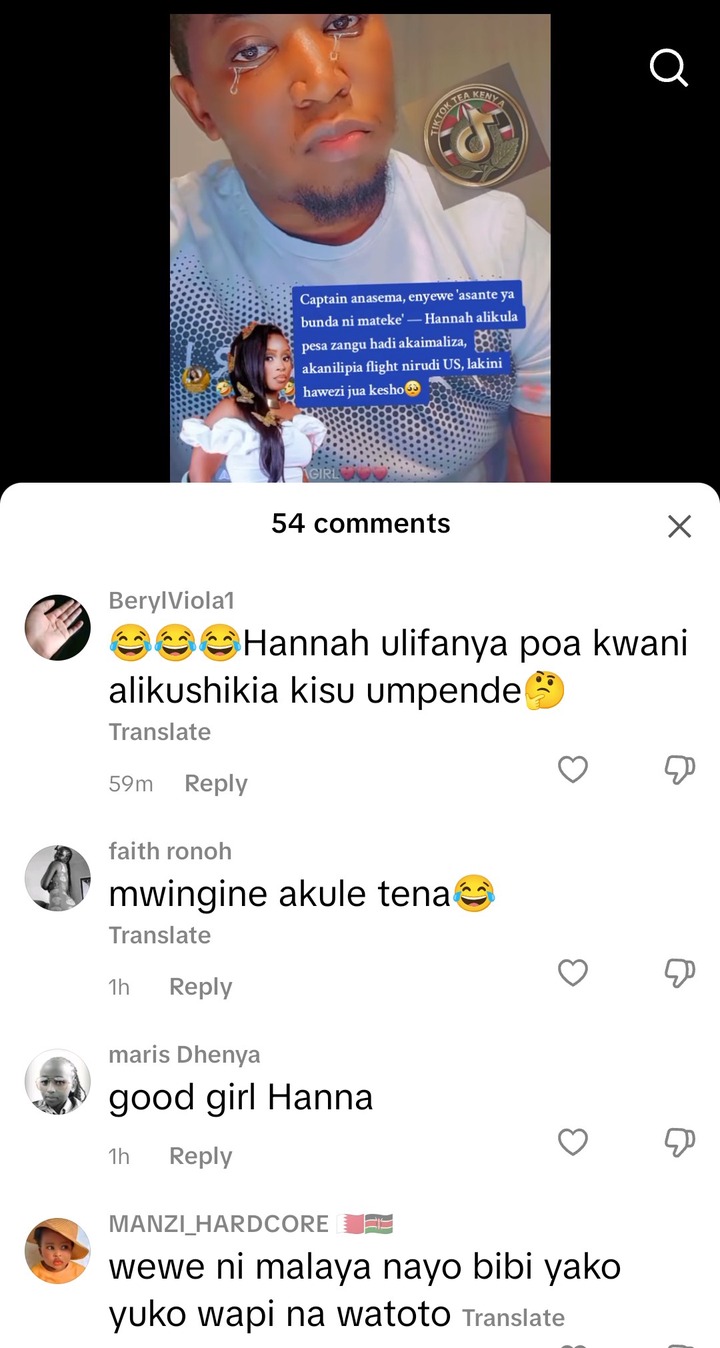Dislike BerylViola1's comment
Image resolution: width=720 pixels, height=1348 pixels.
(x=680, y=769)
